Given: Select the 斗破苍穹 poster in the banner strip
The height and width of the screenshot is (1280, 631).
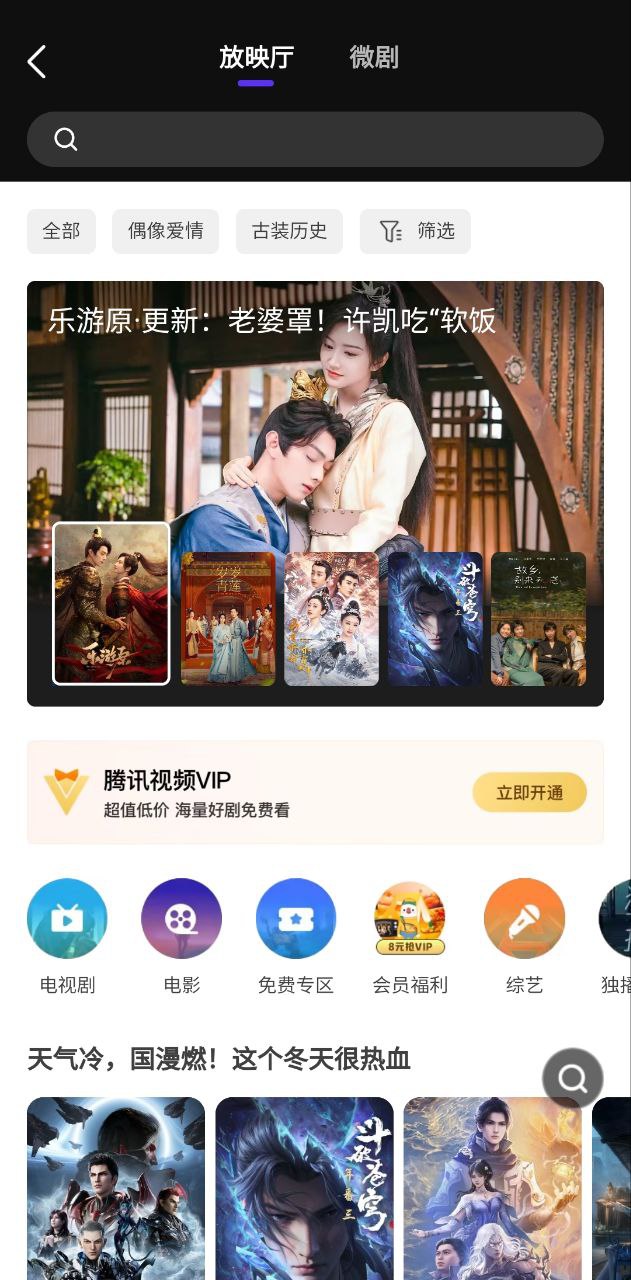Looking at the screenshot, I should pyautogui.click(x=435, y=618).
